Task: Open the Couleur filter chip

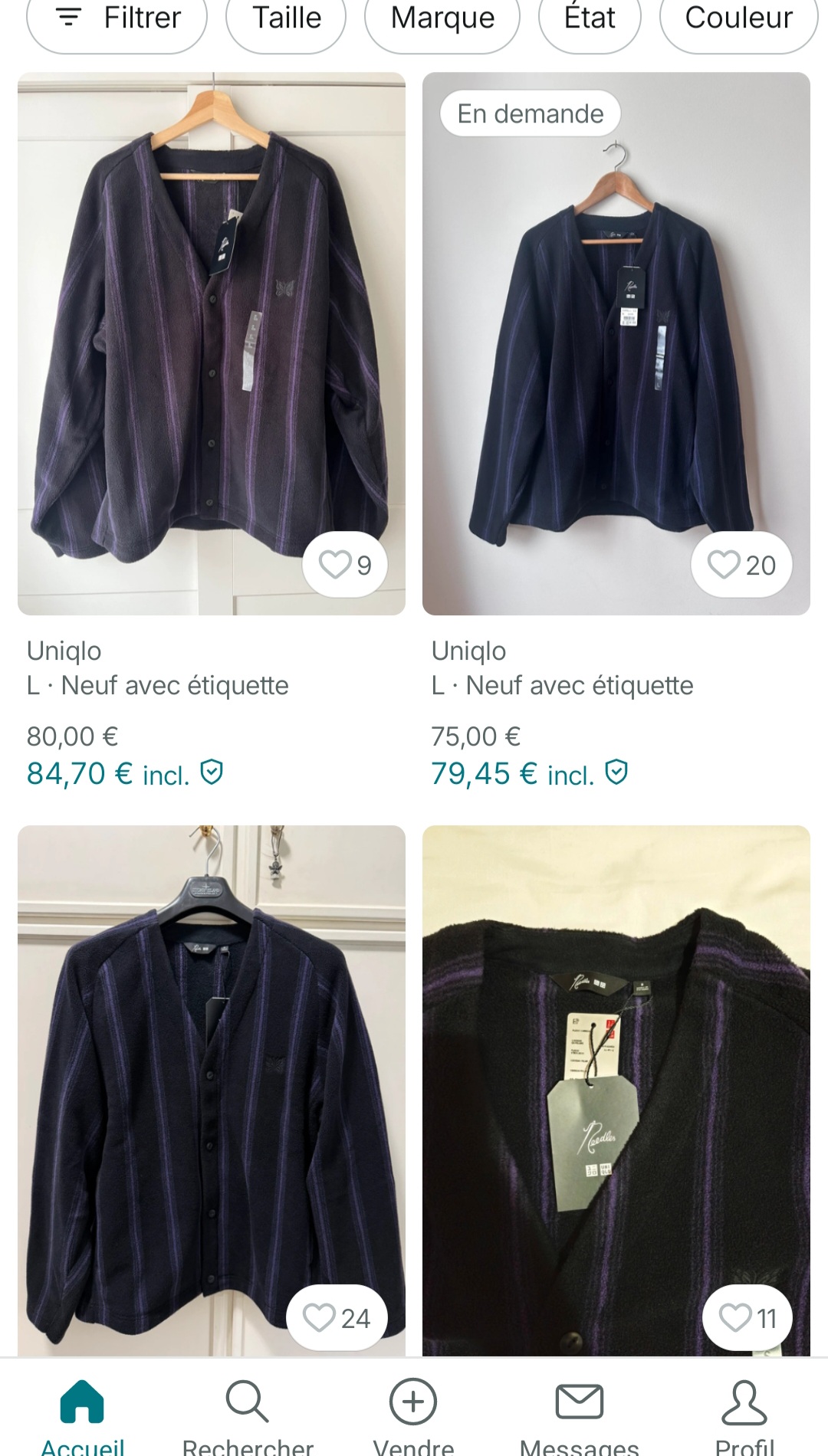Action: pyautogui.click(x=738, y=18)
